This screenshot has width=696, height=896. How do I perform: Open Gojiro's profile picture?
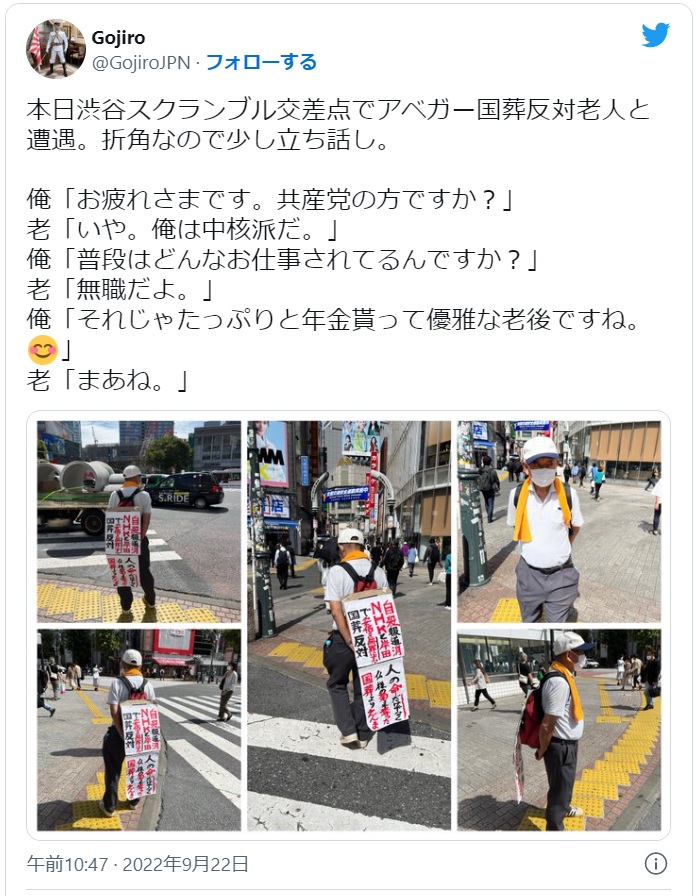[55, 49]
